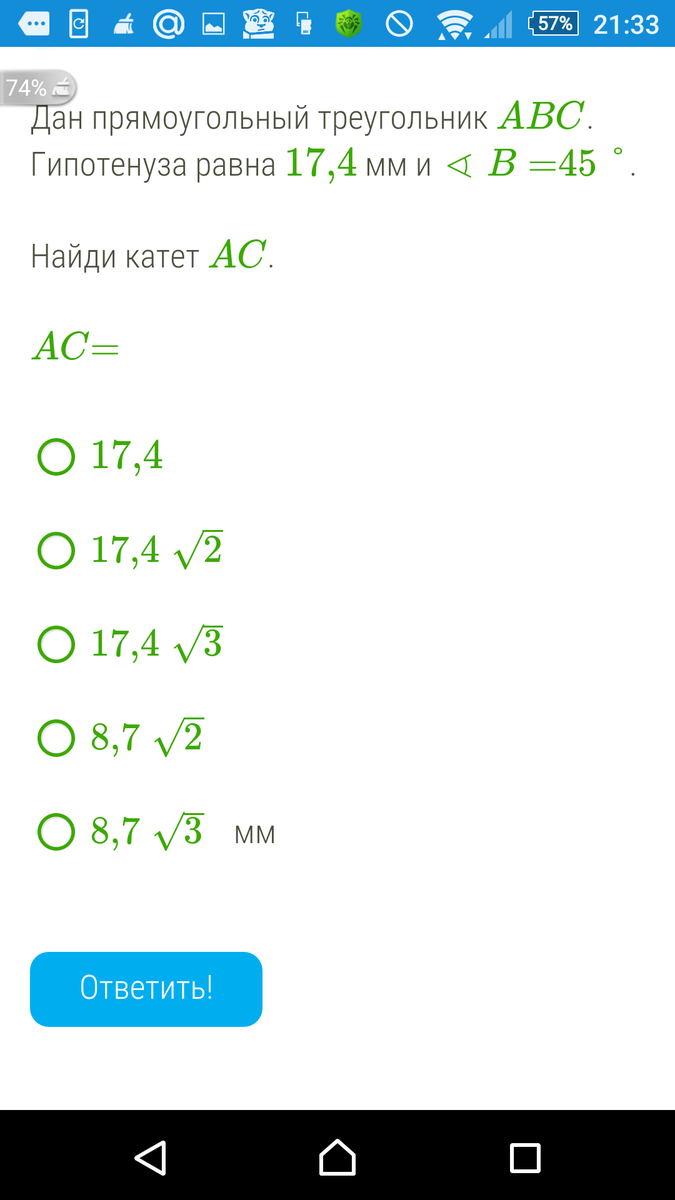Open the recent apps view
The width and height of the screenshot is (675, 1200).
525,1157
